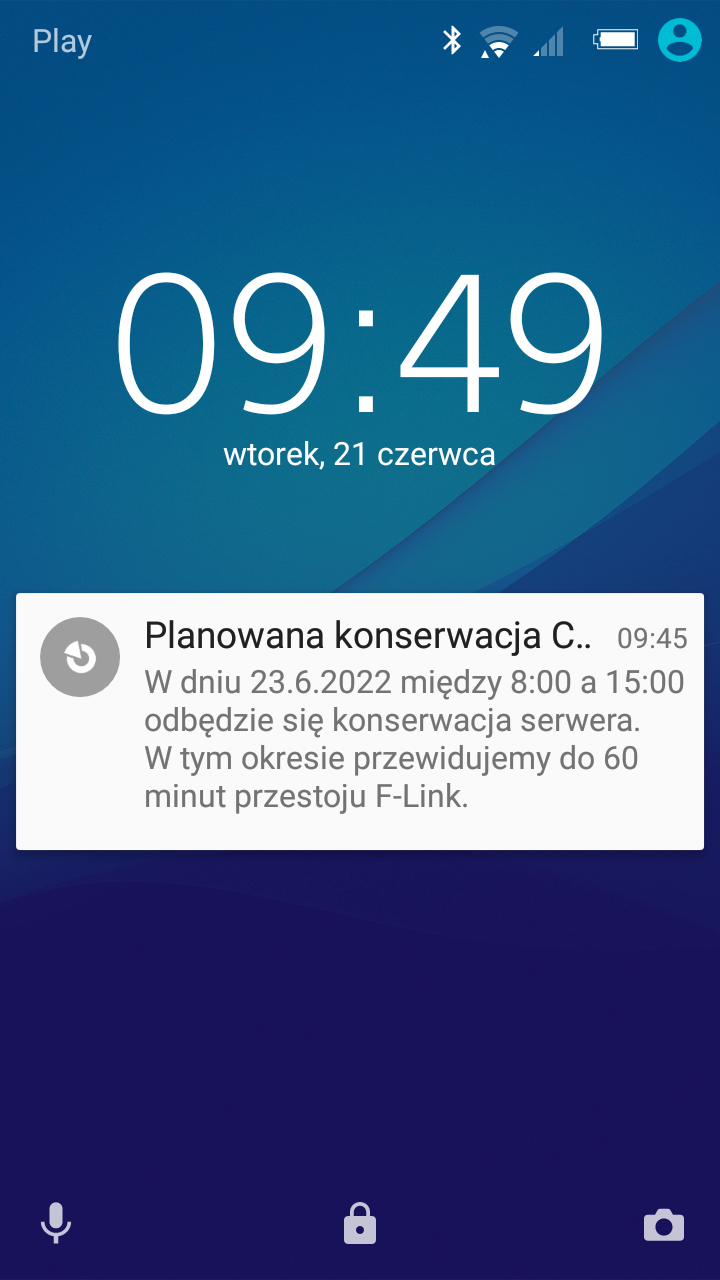Open the Planowana konserwacja notification
This screenshot has width=720, height=1280.
click(360, 722)
